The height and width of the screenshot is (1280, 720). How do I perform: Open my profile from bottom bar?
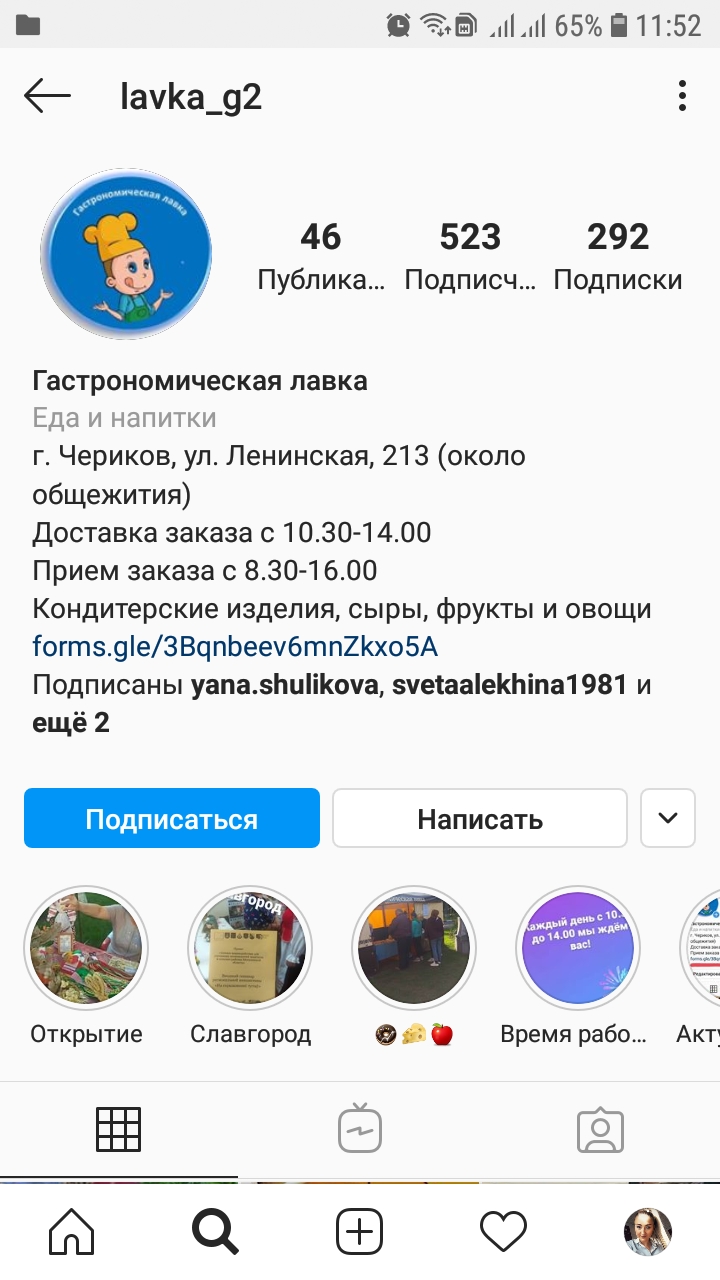point(648,1231)
